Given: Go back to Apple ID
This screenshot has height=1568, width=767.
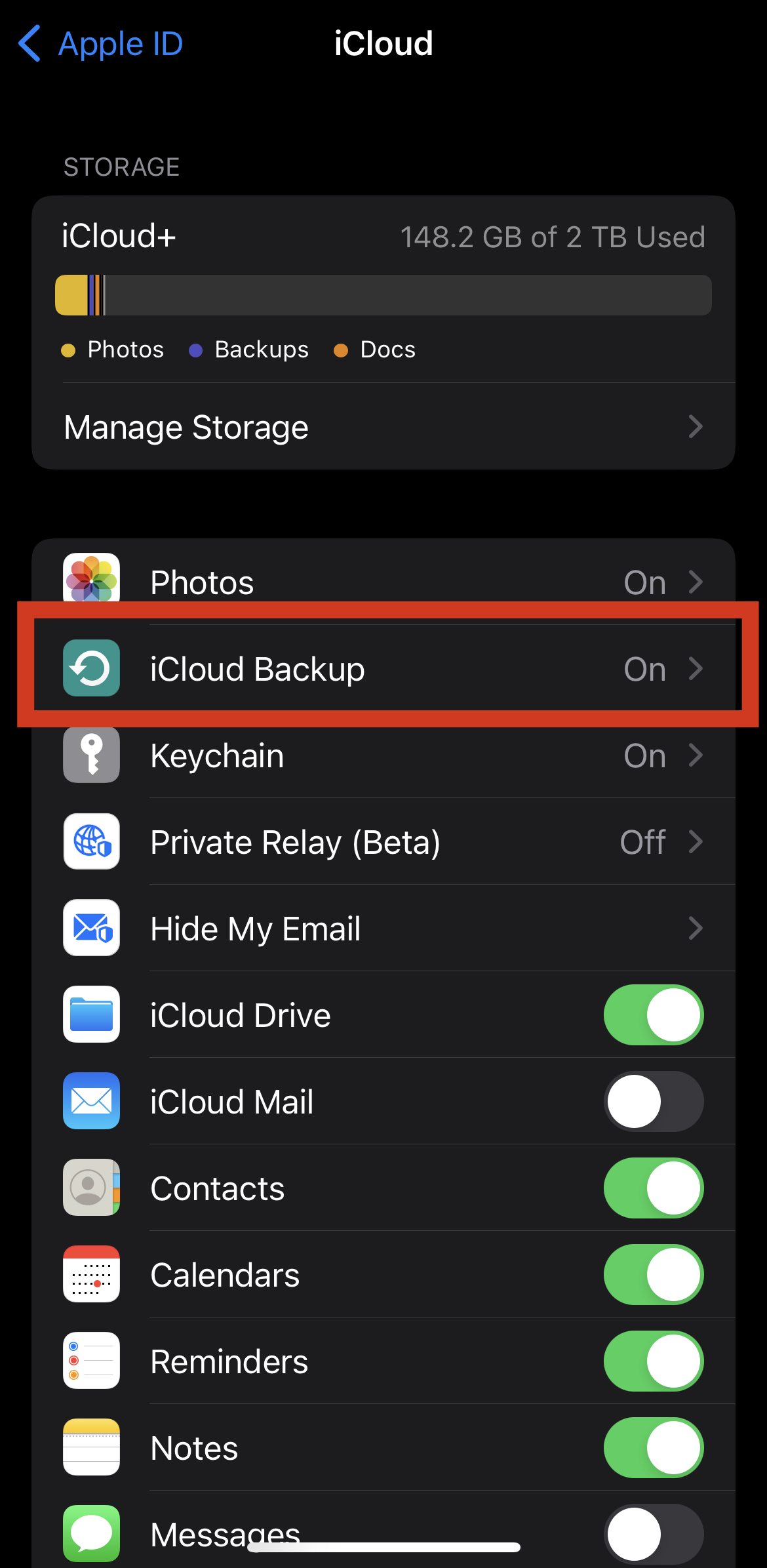Looking at the screenshot, I should point(100,44).
